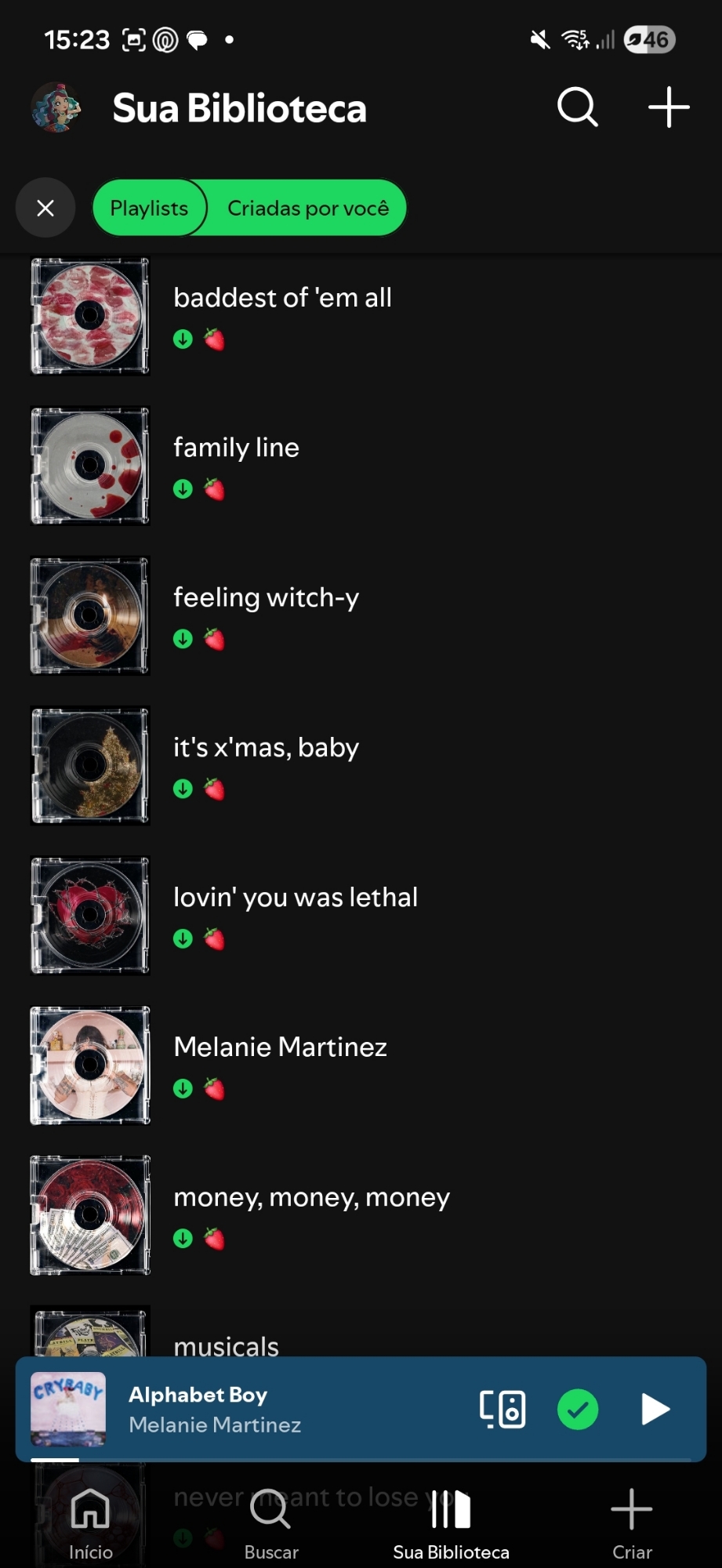The width and height of the screenshot is (722, 1568).
Task: Open the musicals playlist
Action: click(x=226, y=1342)
